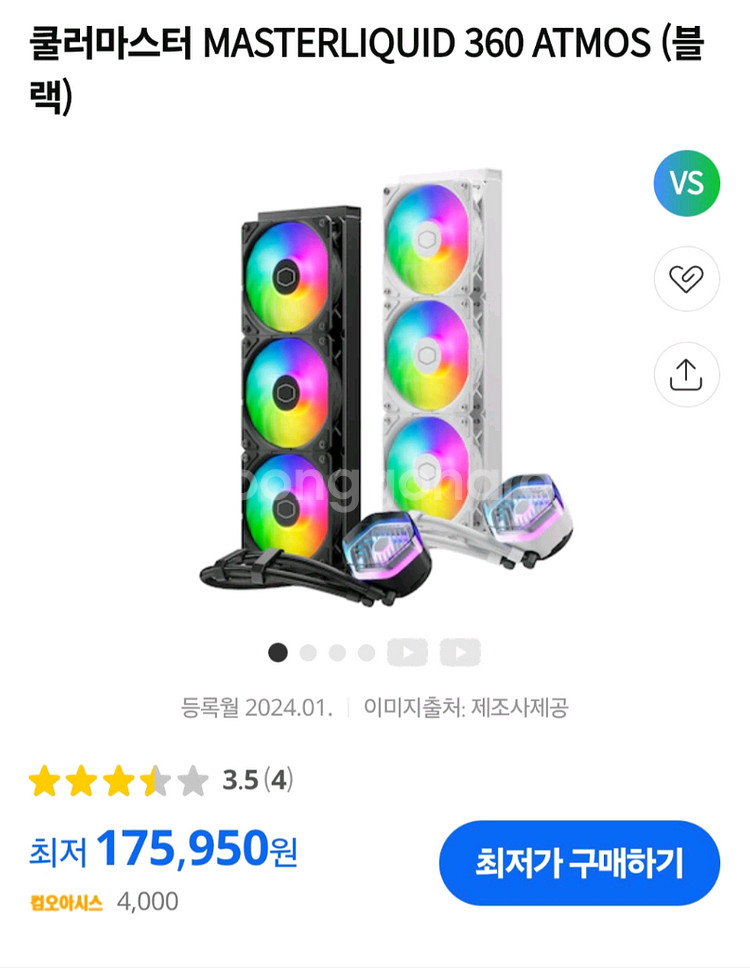Tap the 최저가 구매하기 button
Image resolution: width=750 pixels, height=968 pixels.
point(579,862)
